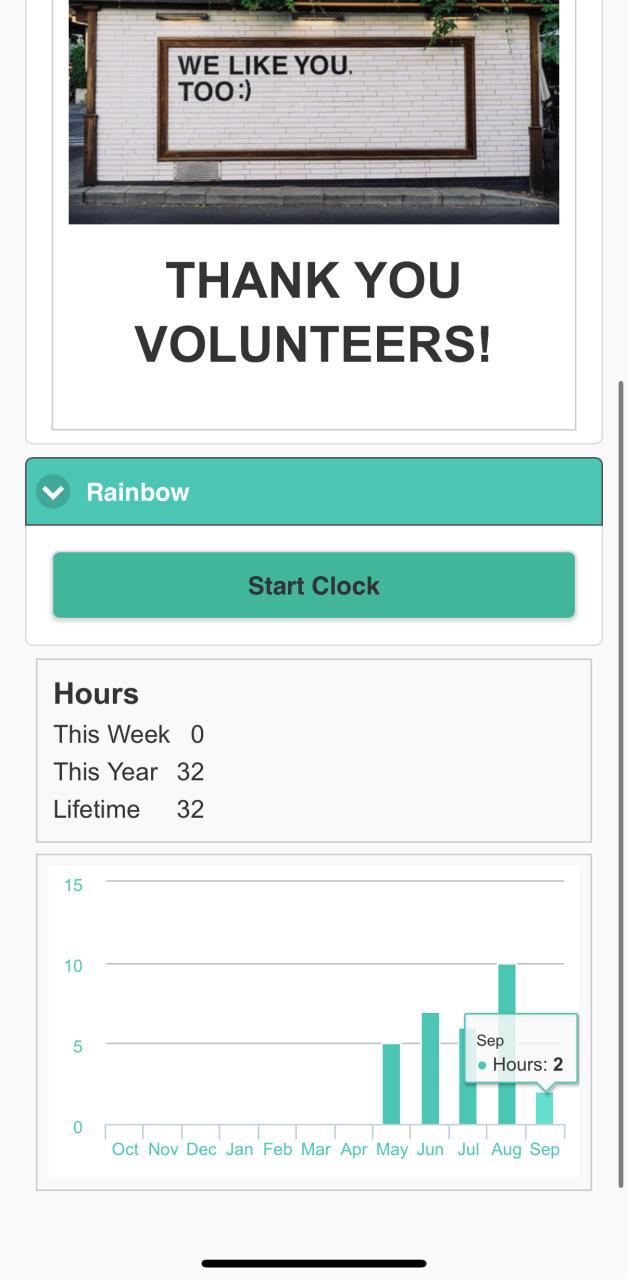Start the volunteer clock
This screenshot has width=628, height=1280.
(x=314, y=585)
